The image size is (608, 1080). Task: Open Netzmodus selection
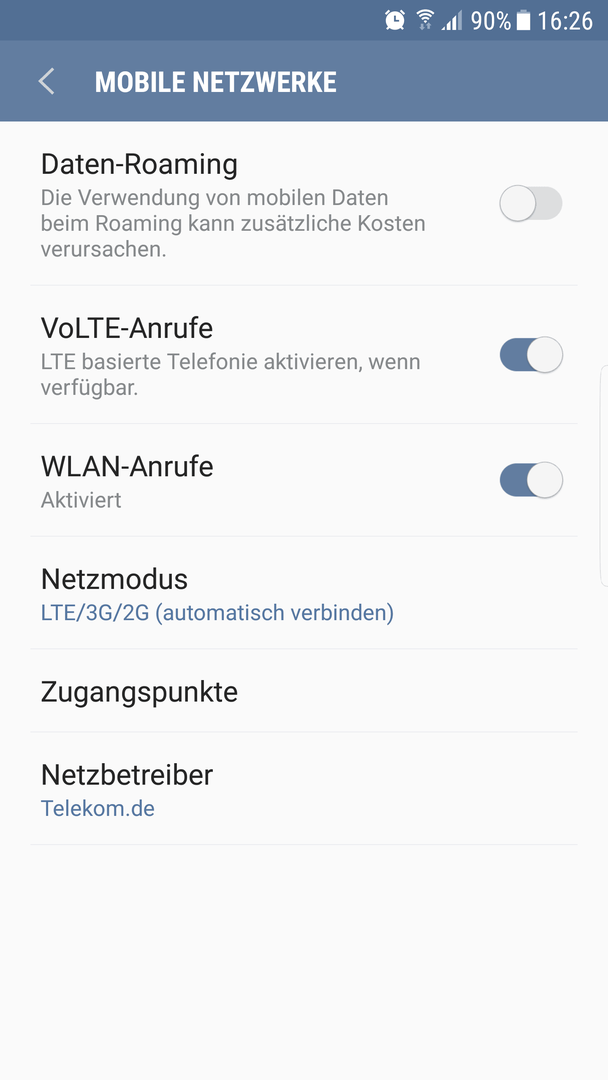point(304,593)
